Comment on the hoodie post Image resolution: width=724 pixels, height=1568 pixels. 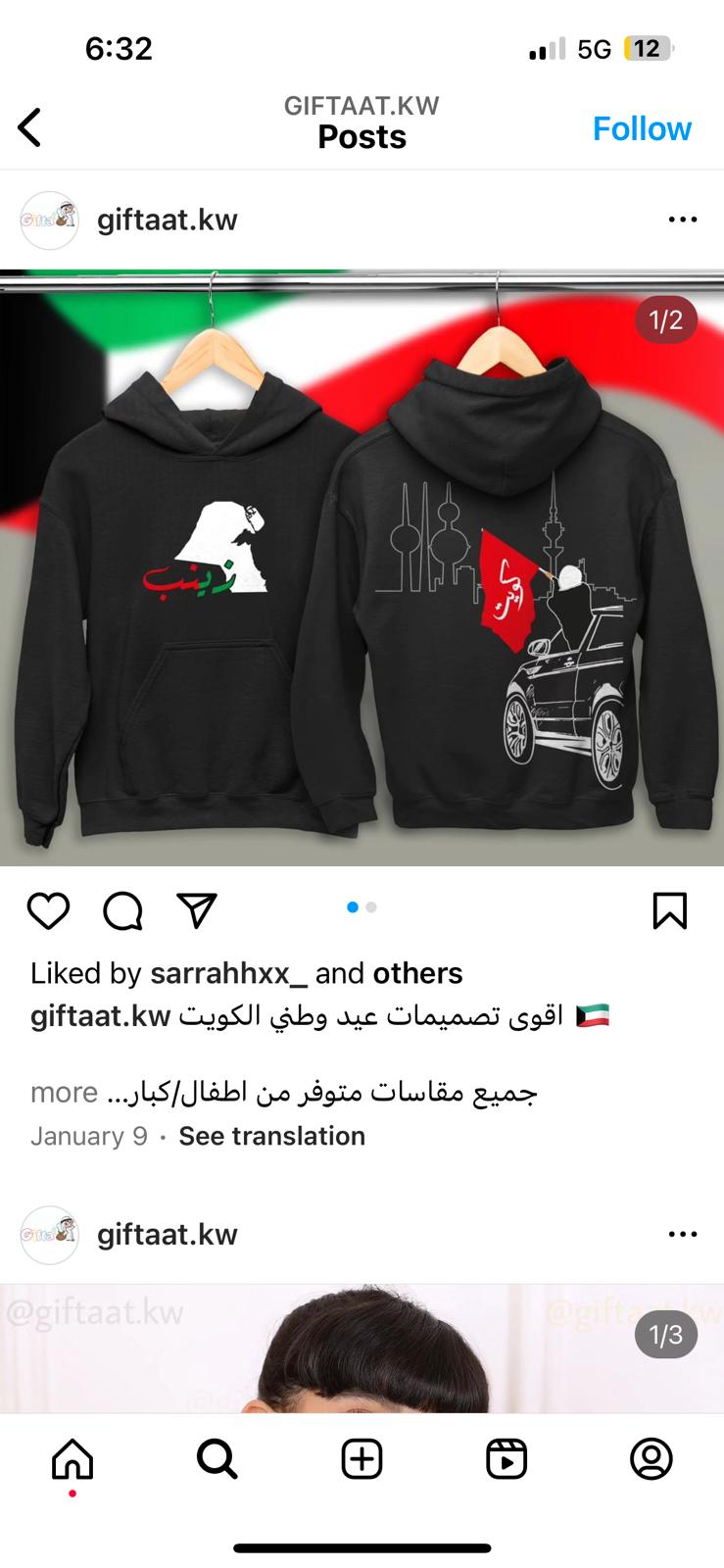tap(122, 910)
